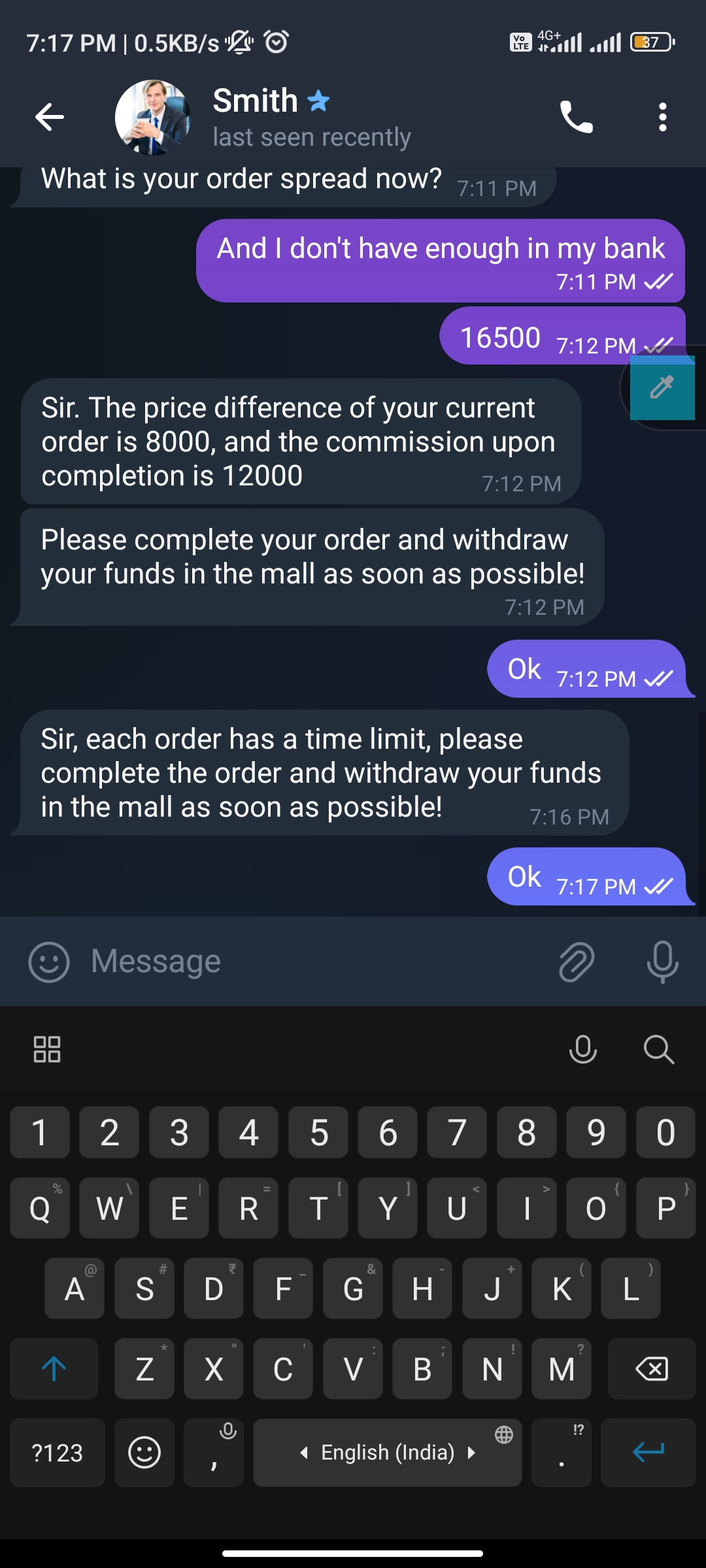706x1568 pixels.
Task: Focus the Message text field
Action: [314, 962]
